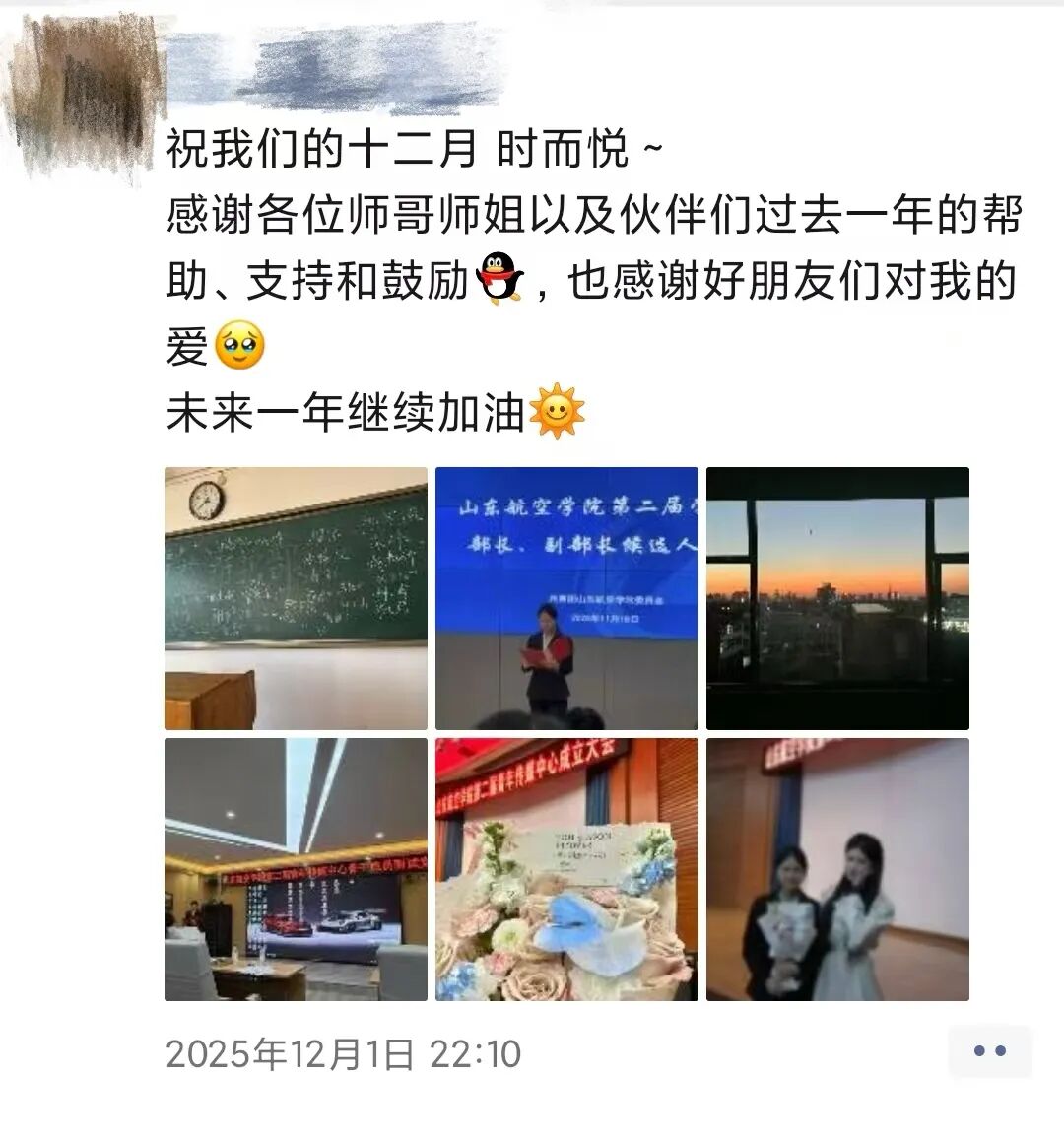Click the phrase 也感谢好朋友们对我的爱
Image resolution: width=1064 pixels, height=1143 pixels.
778,281
